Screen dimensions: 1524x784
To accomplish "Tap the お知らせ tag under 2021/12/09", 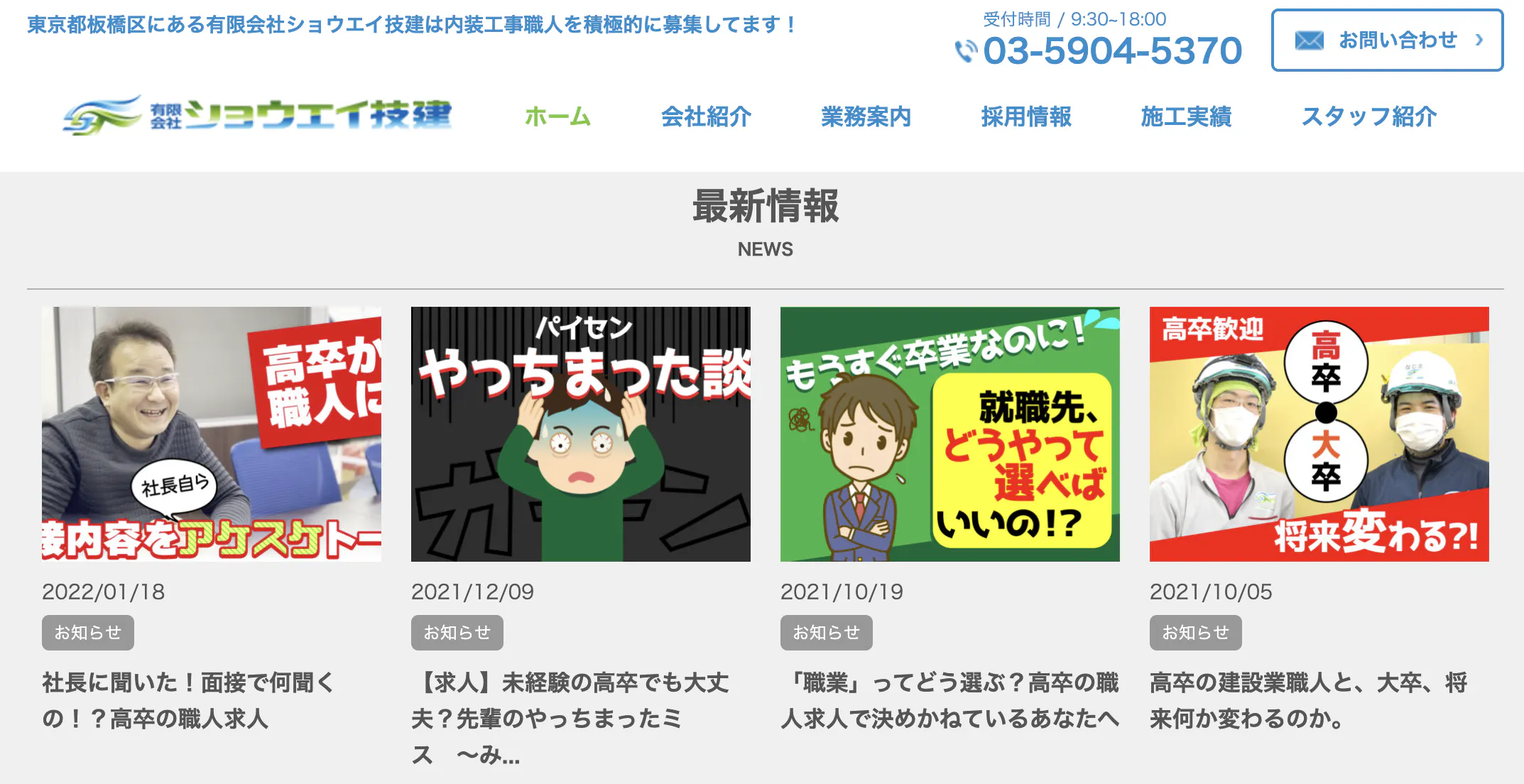I will coord(457,633).
